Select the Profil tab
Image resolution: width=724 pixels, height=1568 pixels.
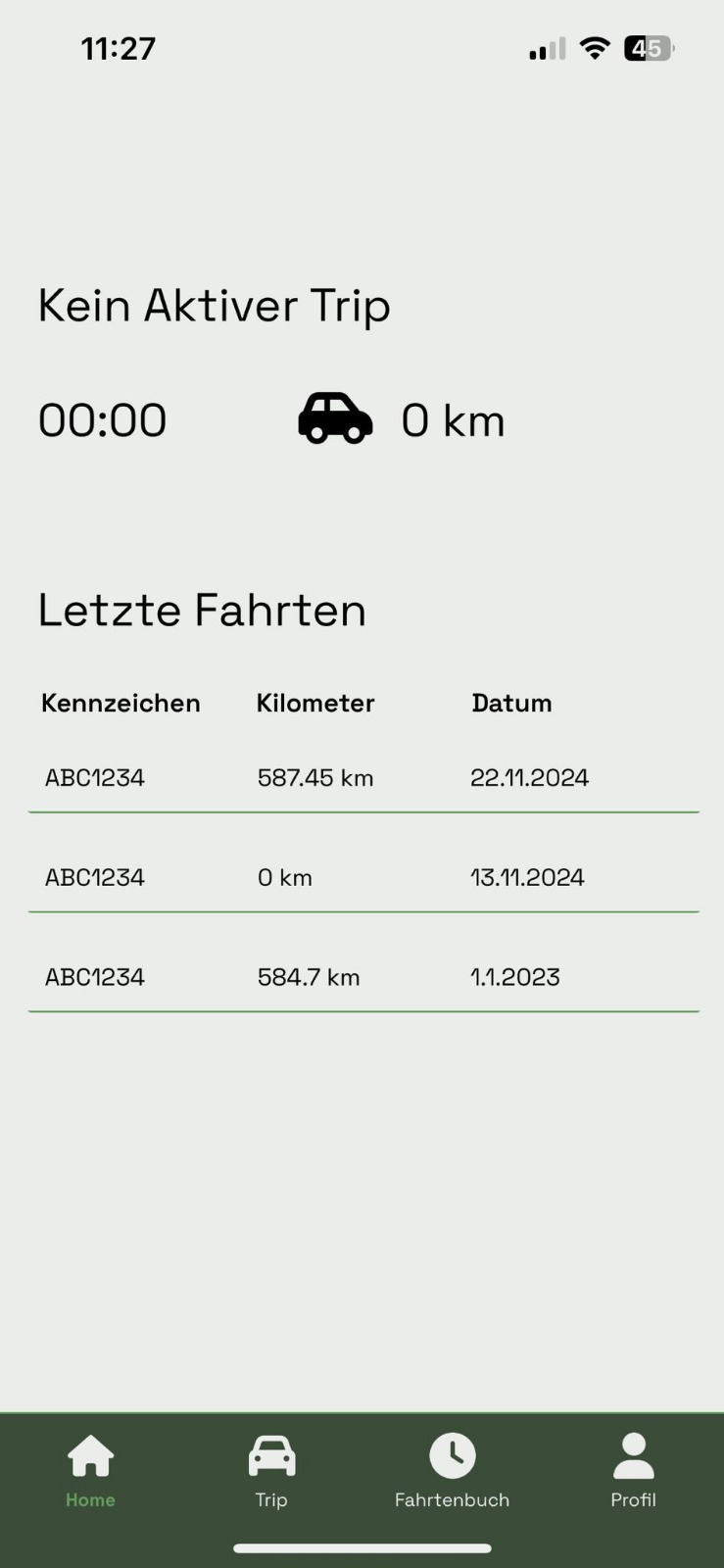pyautogui.click(x=633, y=1470)
